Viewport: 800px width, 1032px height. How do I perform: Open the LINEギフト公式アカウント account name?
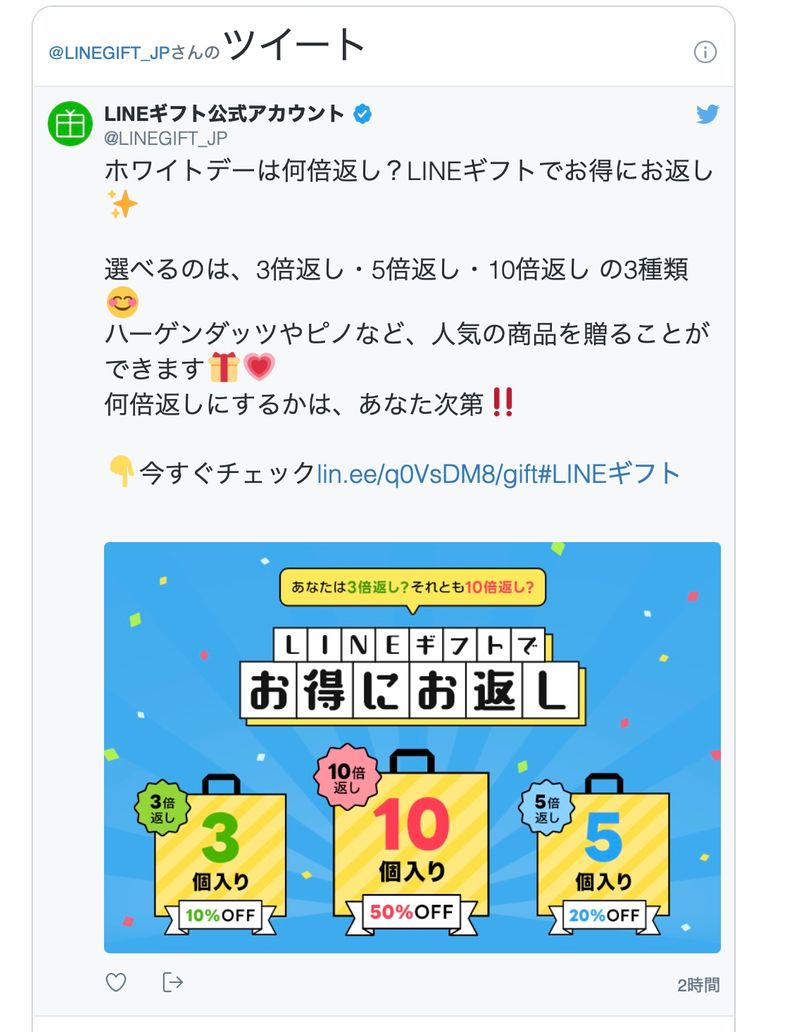tap(224, 114)
